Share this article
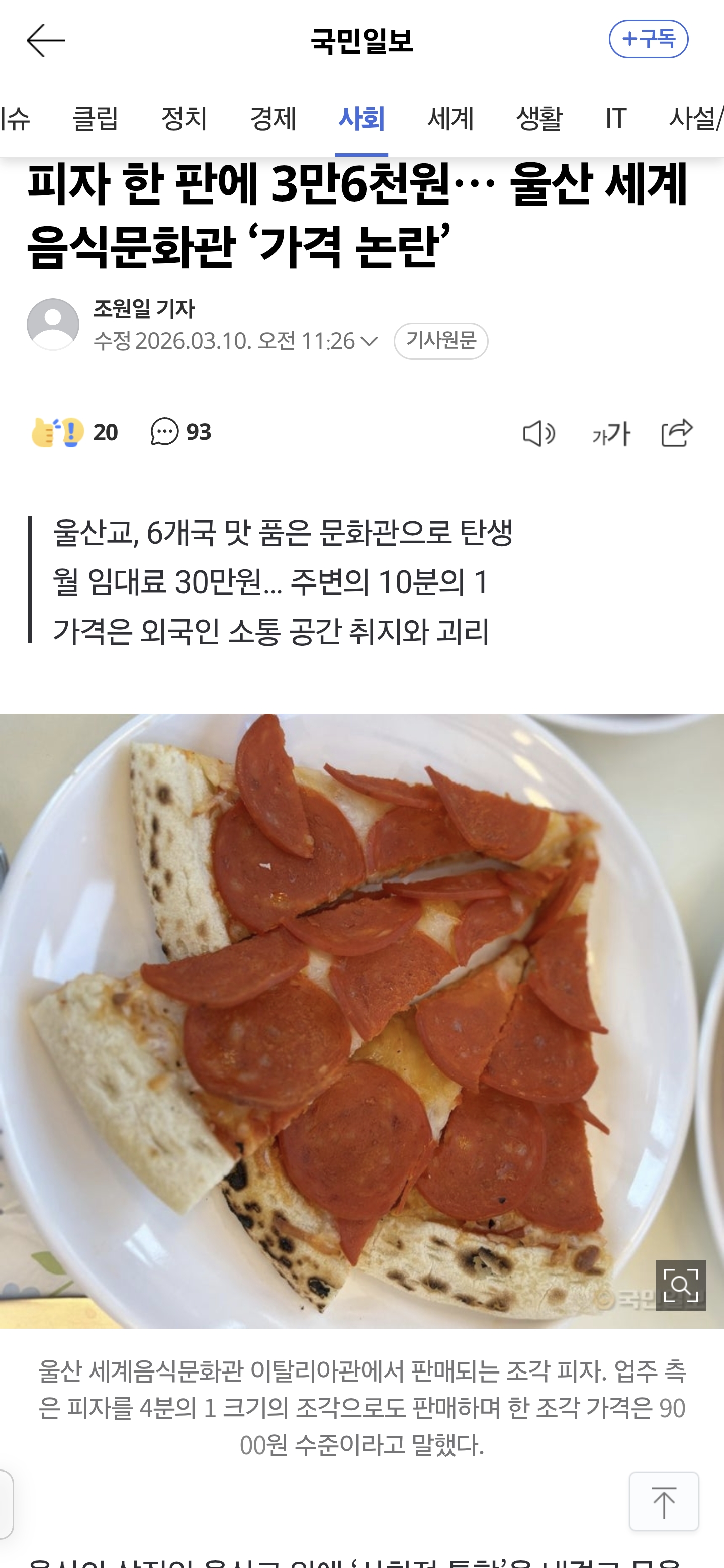 (x=677, y=433)
